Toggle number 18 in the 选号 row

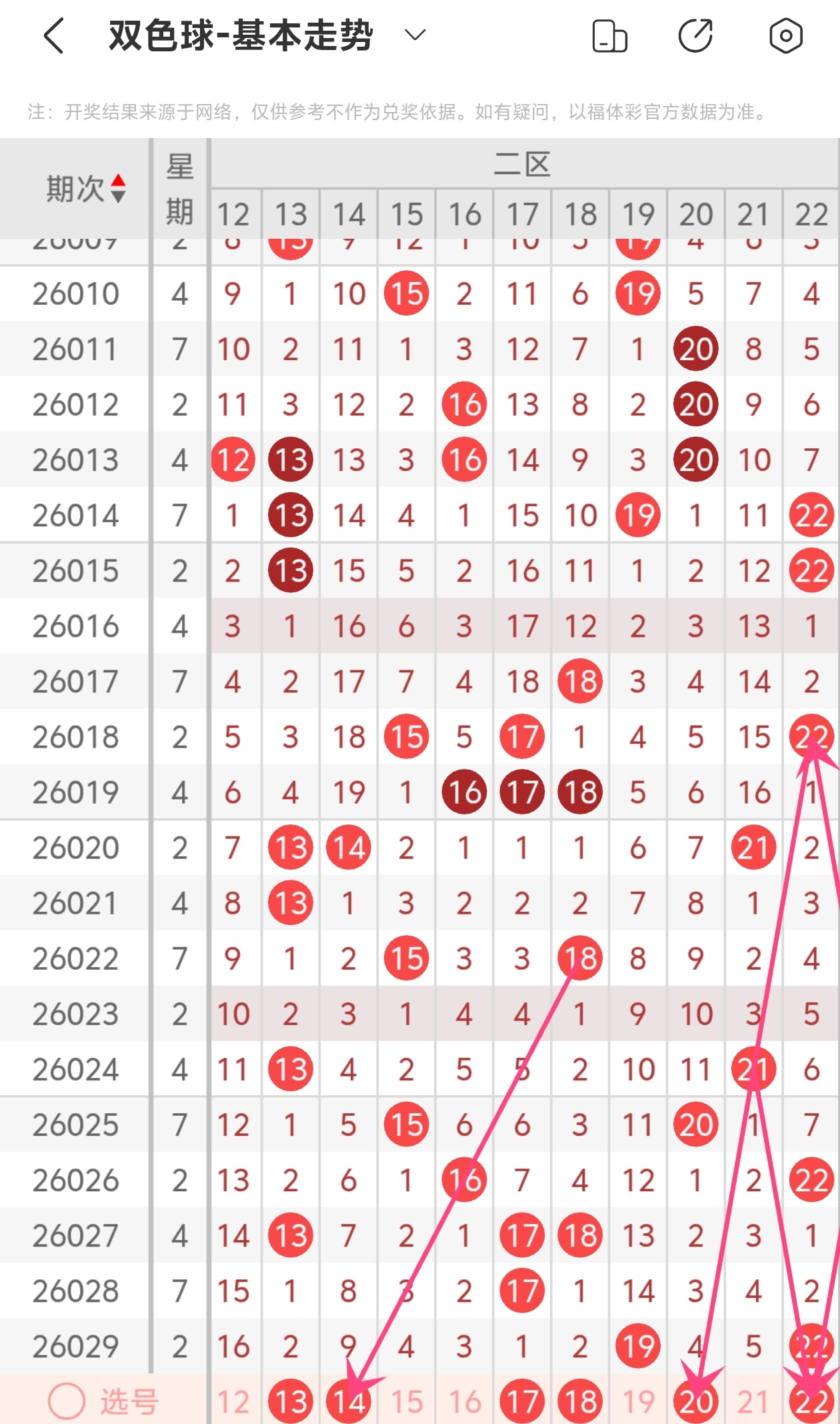(x=580, y=1401)
